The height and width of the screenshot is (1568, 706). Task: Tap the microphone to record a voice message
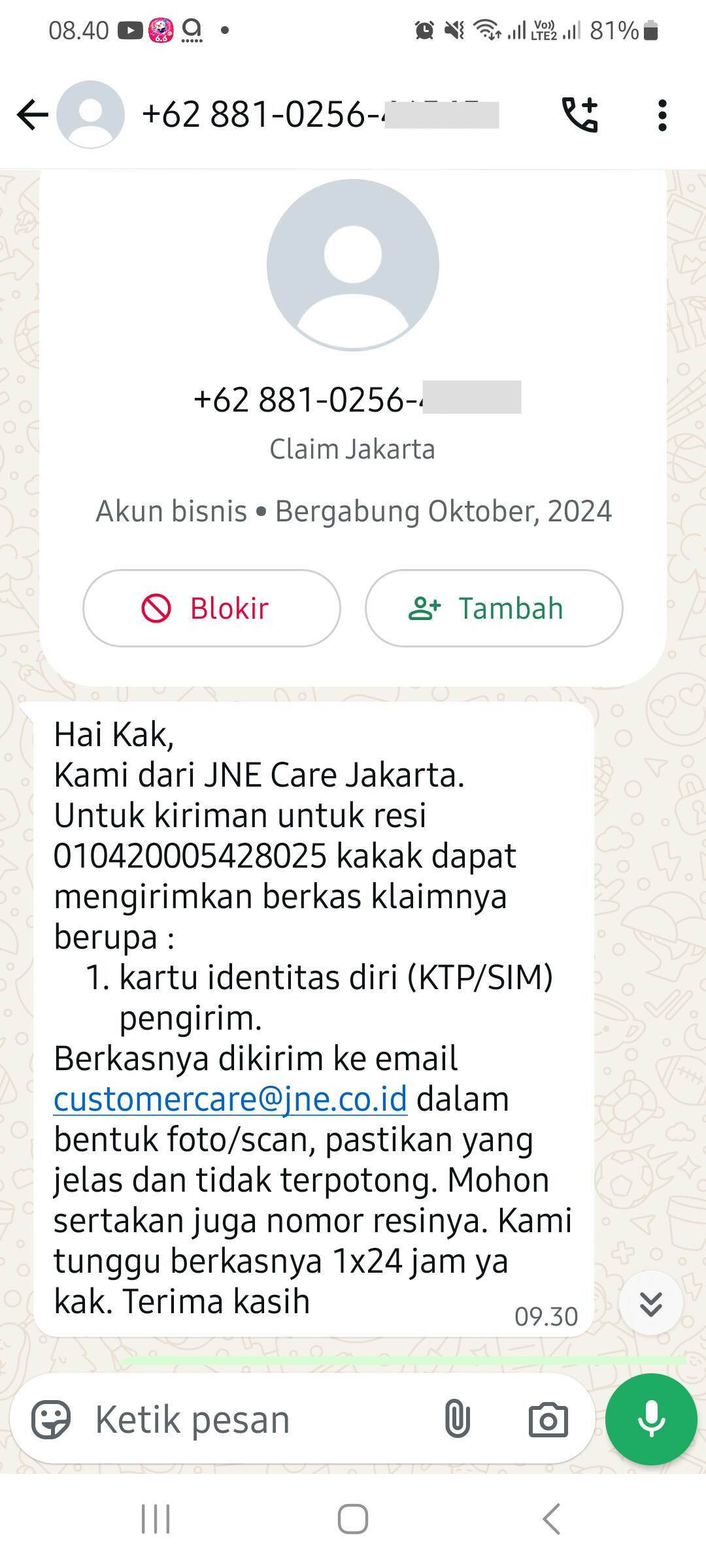[x=651, y=1419]
